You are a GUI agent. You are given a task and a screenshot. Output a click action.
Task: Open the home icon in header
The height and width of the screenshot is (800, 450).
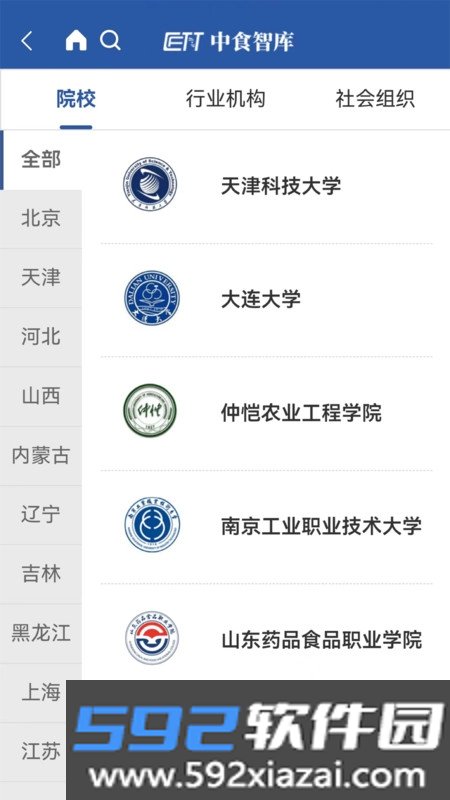(76, 40)
